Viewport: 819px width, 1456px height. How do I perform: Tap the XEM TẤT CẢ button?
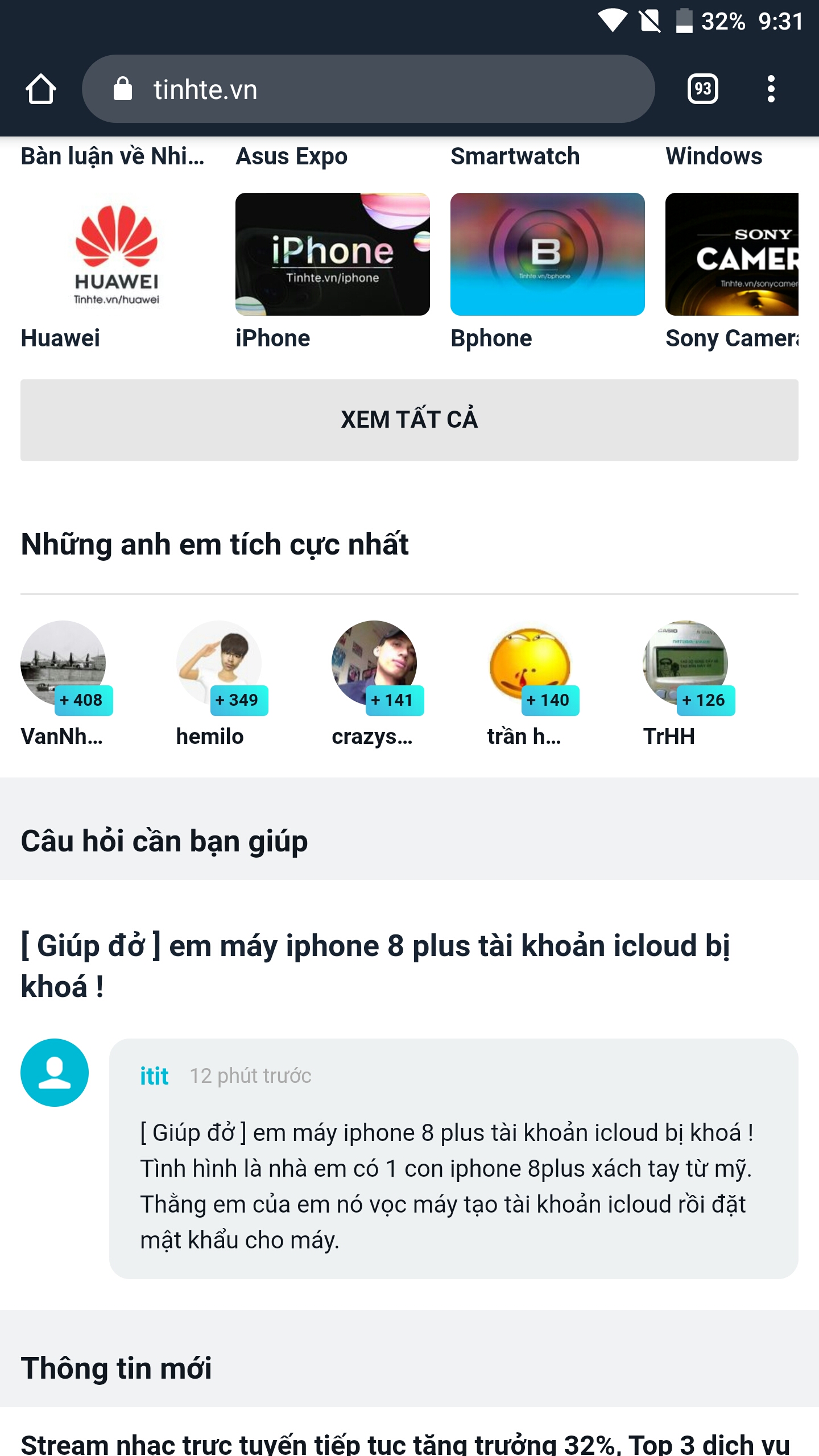point(409,420)
